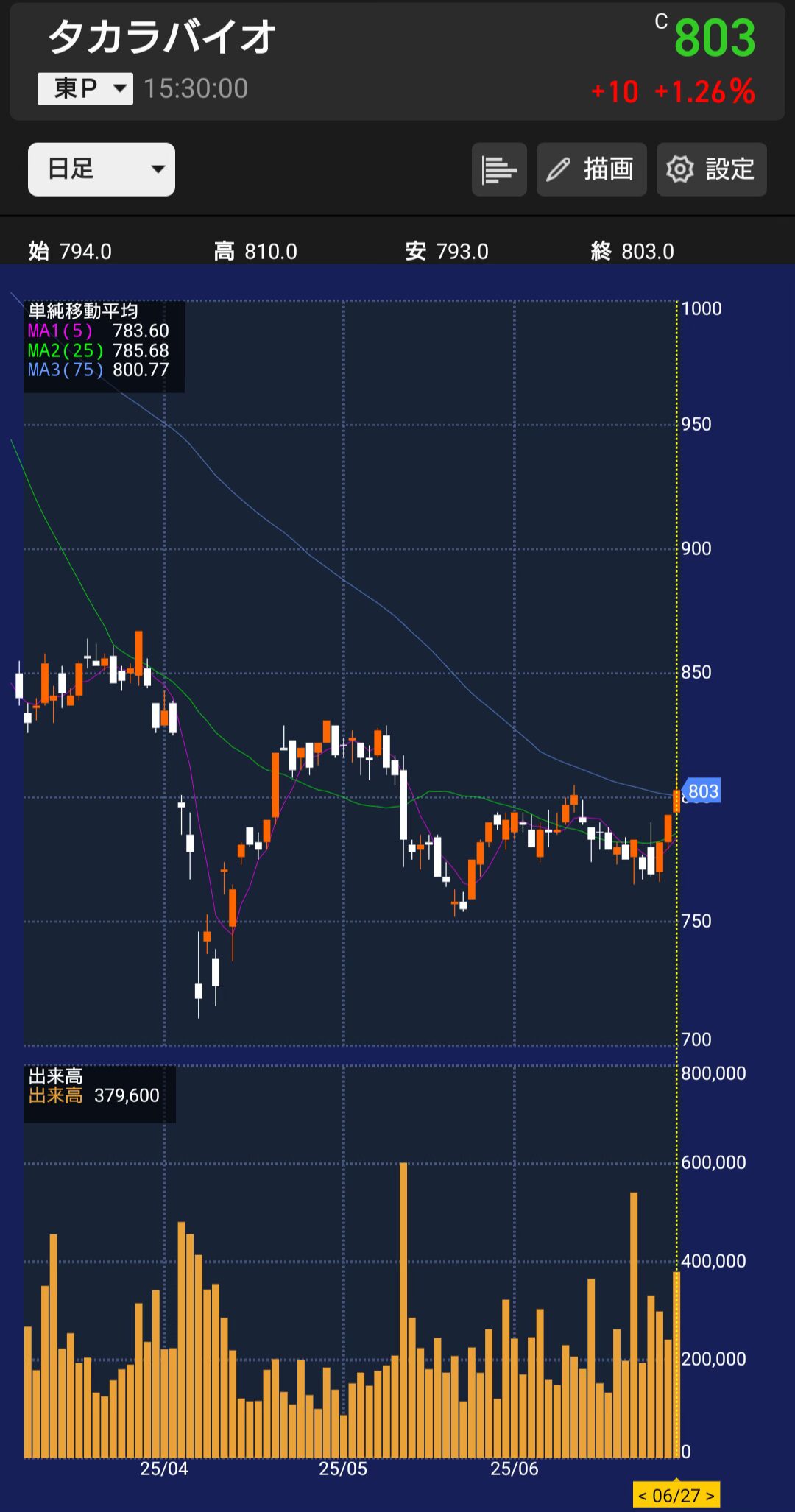The width and height of the screenshot is (795, 1512).
Task: Go to next date via the > arrow
Action: [x=710, y=1497]
